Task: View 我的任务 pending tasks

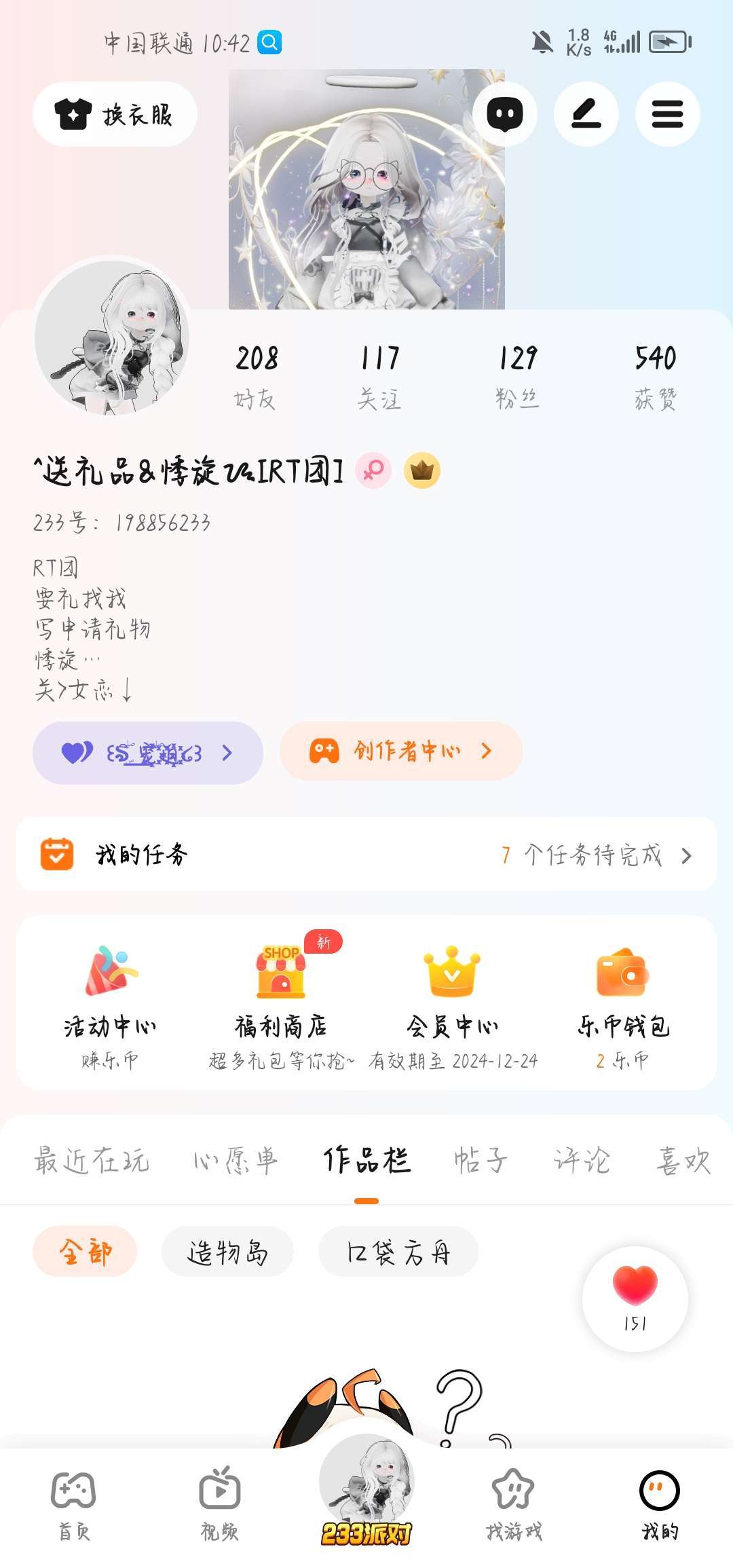Action: click(366, 855)
